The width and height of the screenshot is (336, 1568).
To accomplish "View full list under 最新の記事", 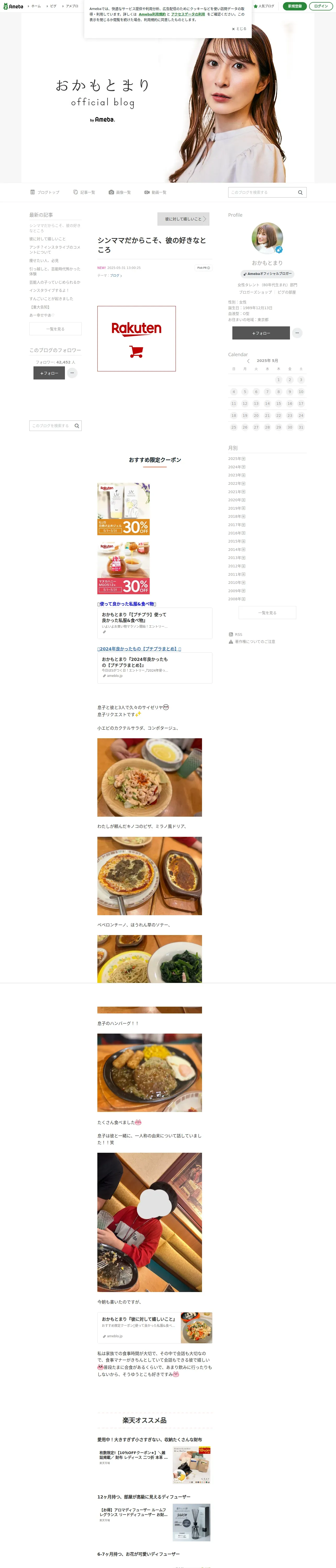I will tap(55, 329).
